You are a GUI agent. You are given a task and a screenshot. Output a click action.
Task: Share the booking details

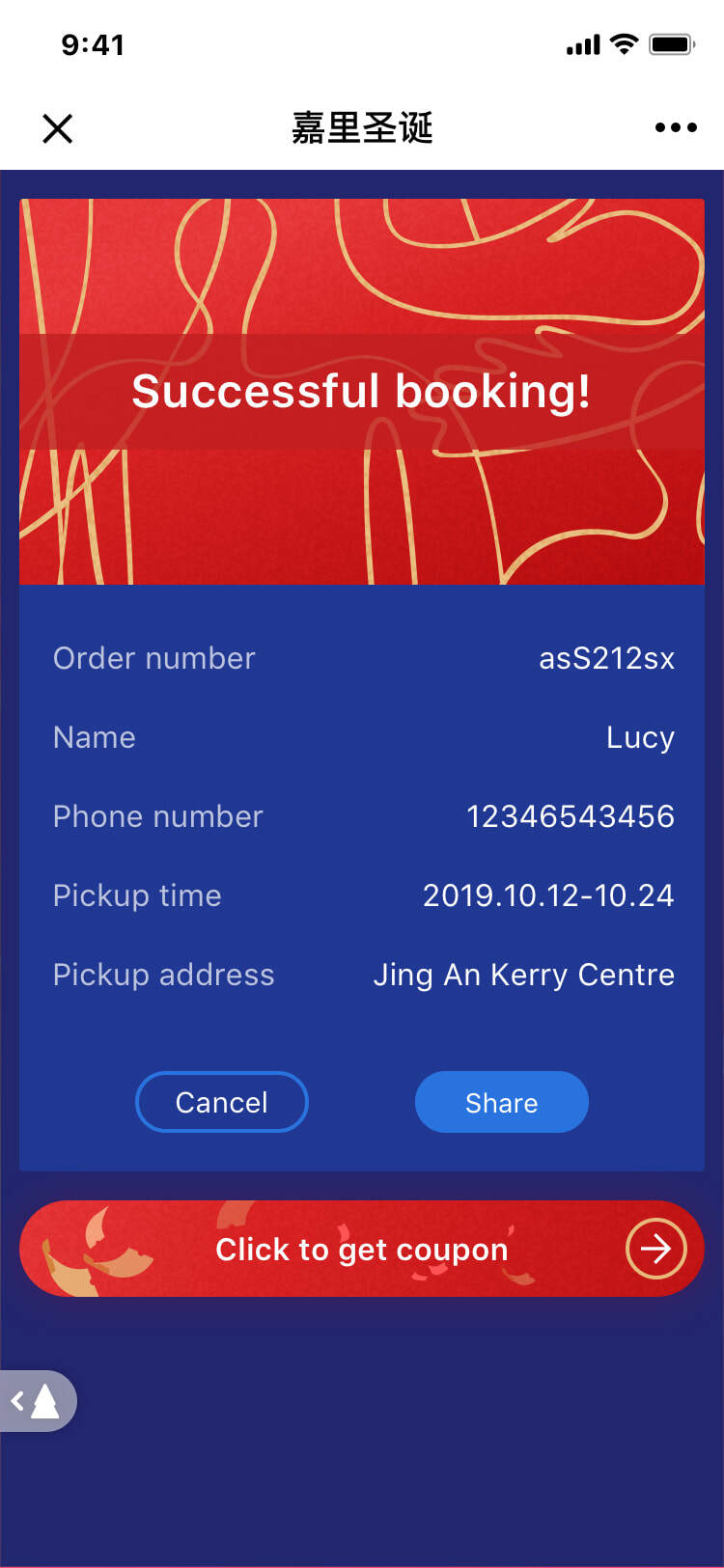[501, 1102]
